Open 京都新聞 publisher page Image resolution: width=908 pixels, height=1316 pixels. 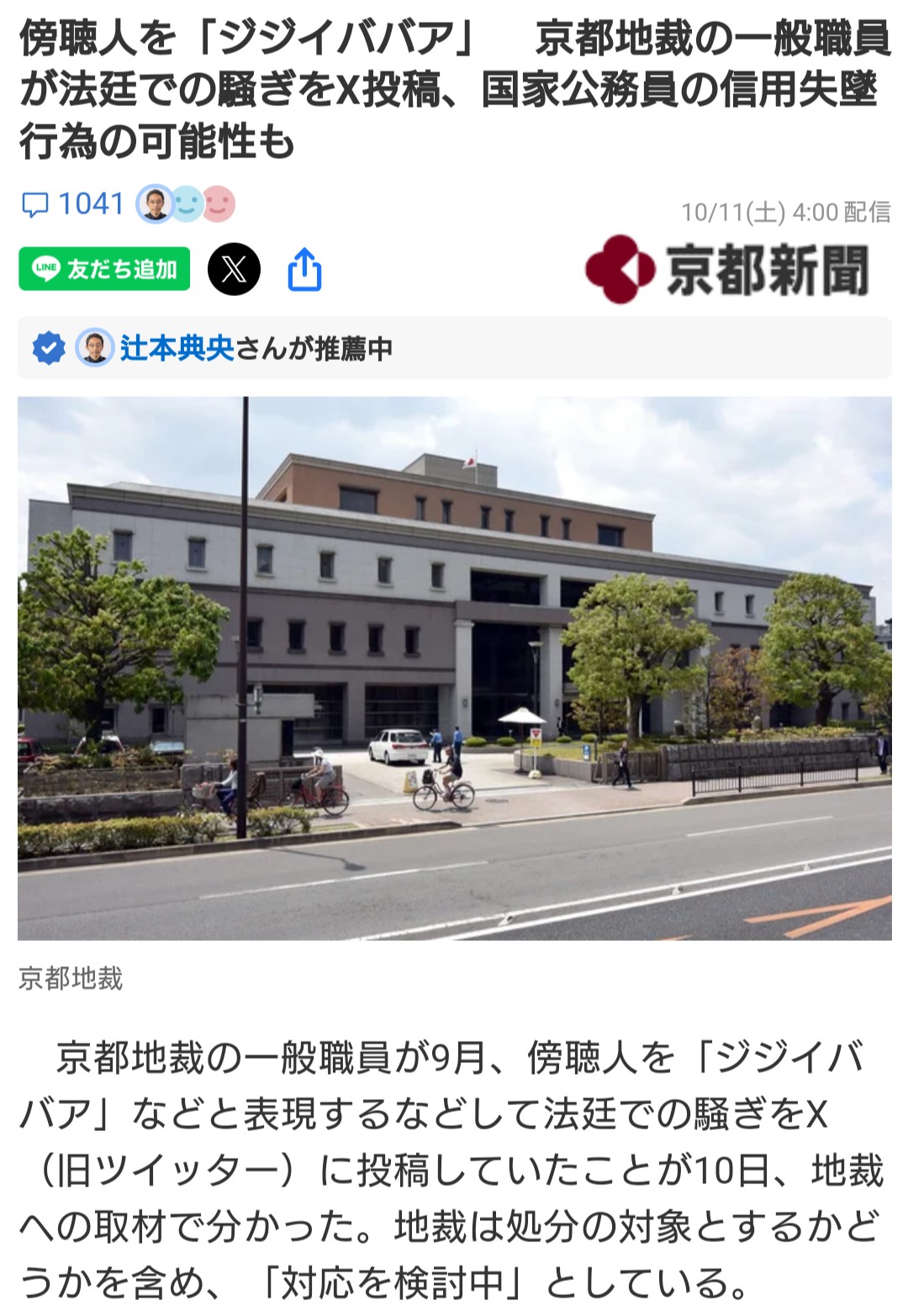tap(727, 270)
